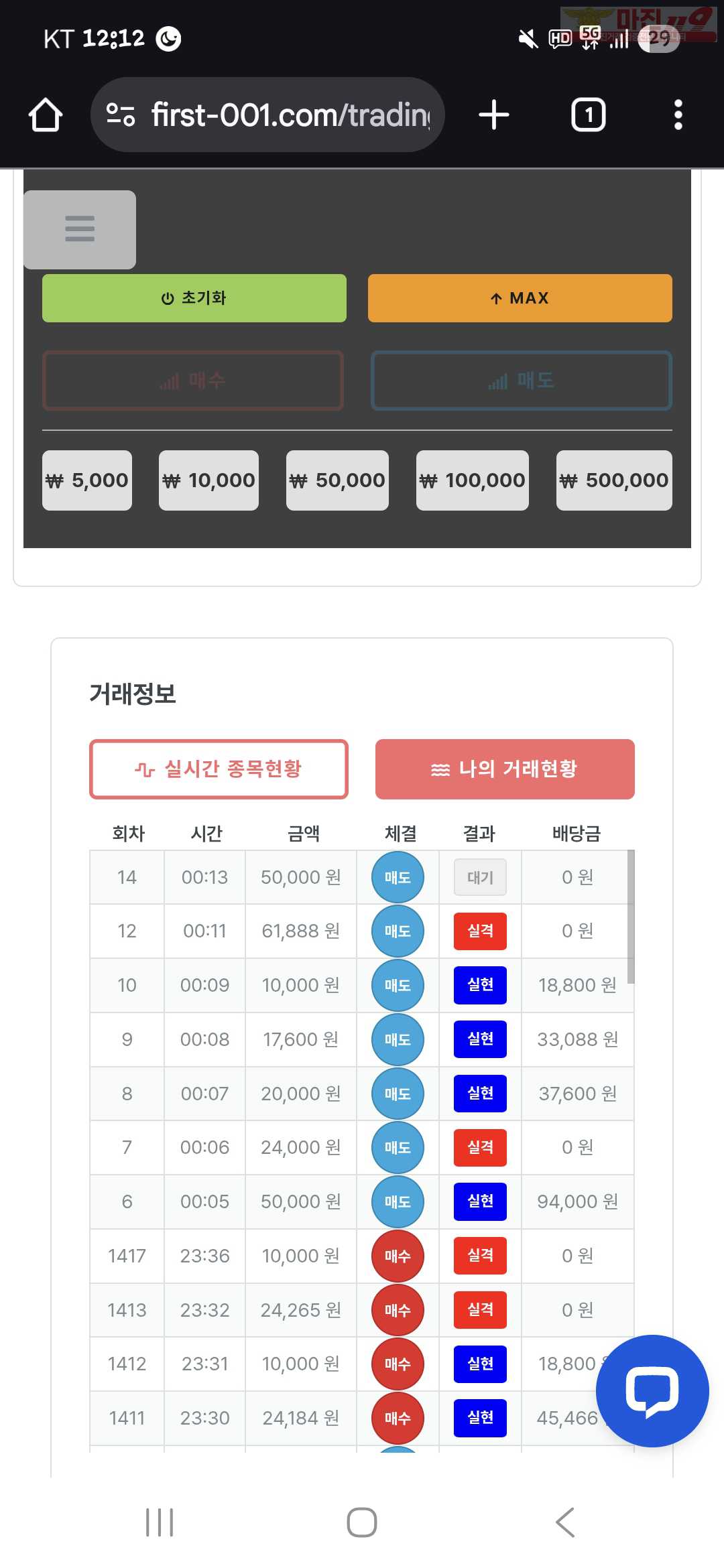Screen dimensions: 724x1568
Task: Tap the green 초기화 reset button
Action: click(x=194, y=298)
